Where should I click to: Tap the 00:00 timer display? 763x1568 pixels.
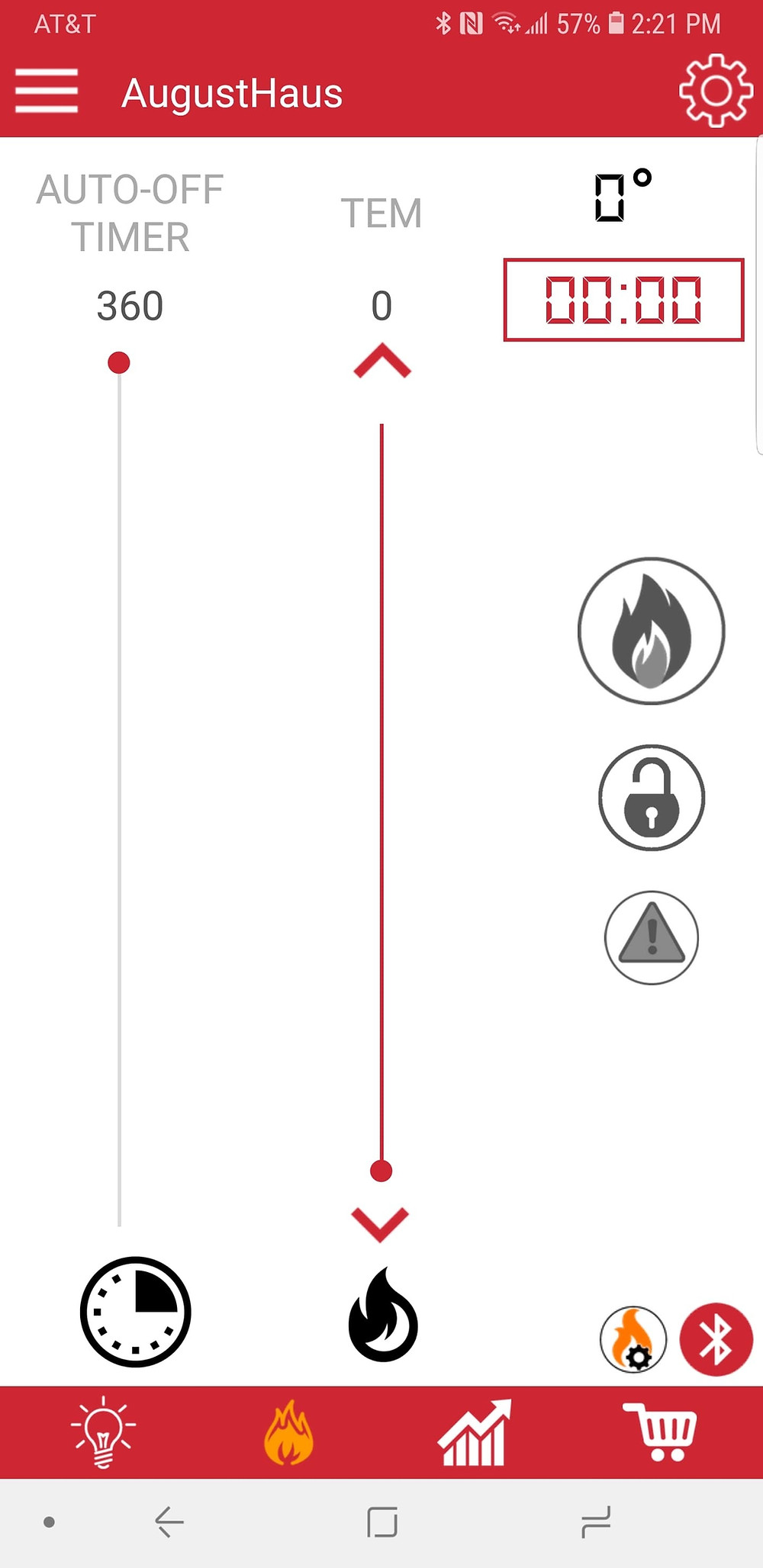[623, 300]
